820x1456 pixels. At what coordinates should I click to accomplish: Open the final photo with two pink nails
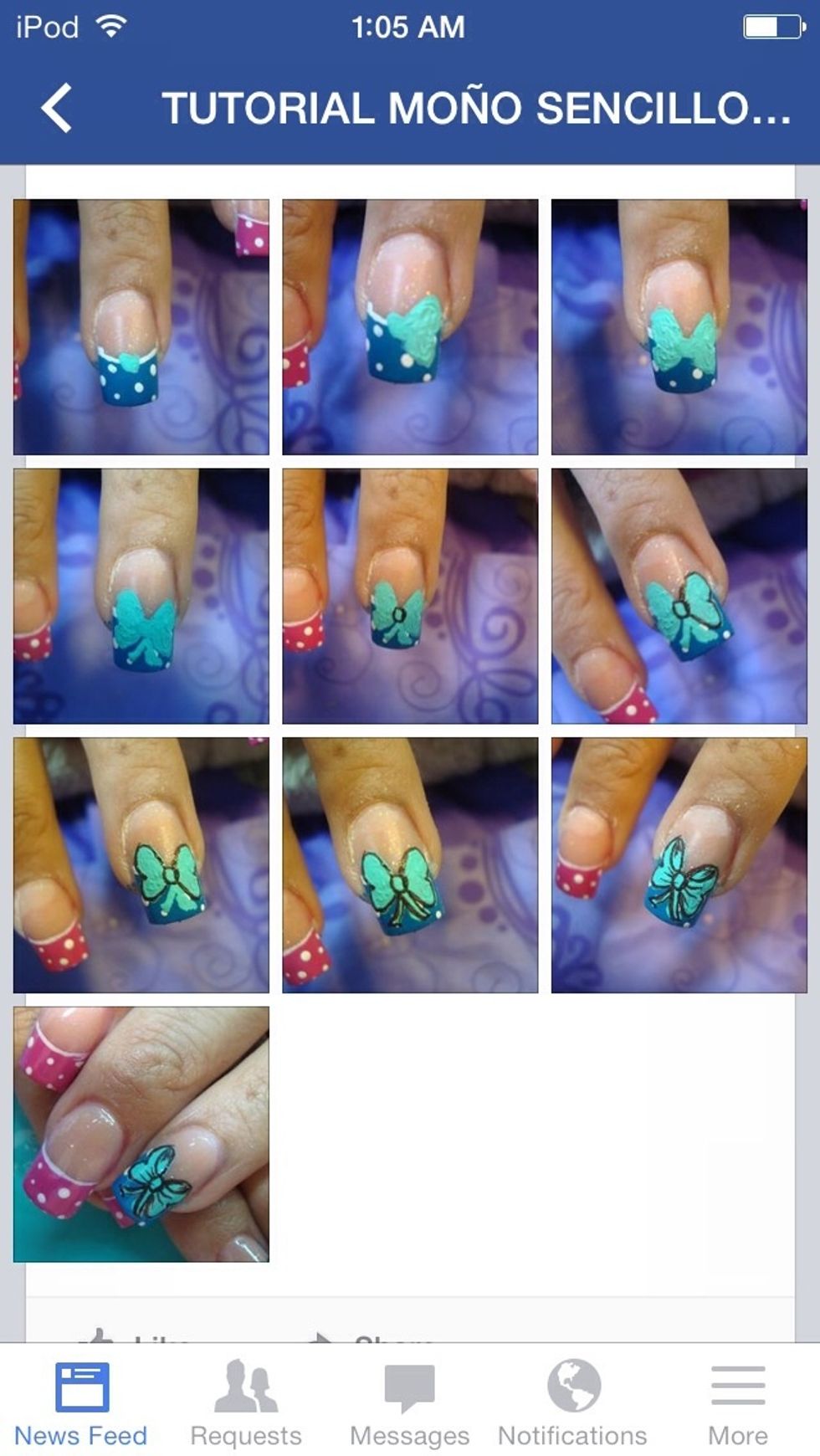[141, 1134]
